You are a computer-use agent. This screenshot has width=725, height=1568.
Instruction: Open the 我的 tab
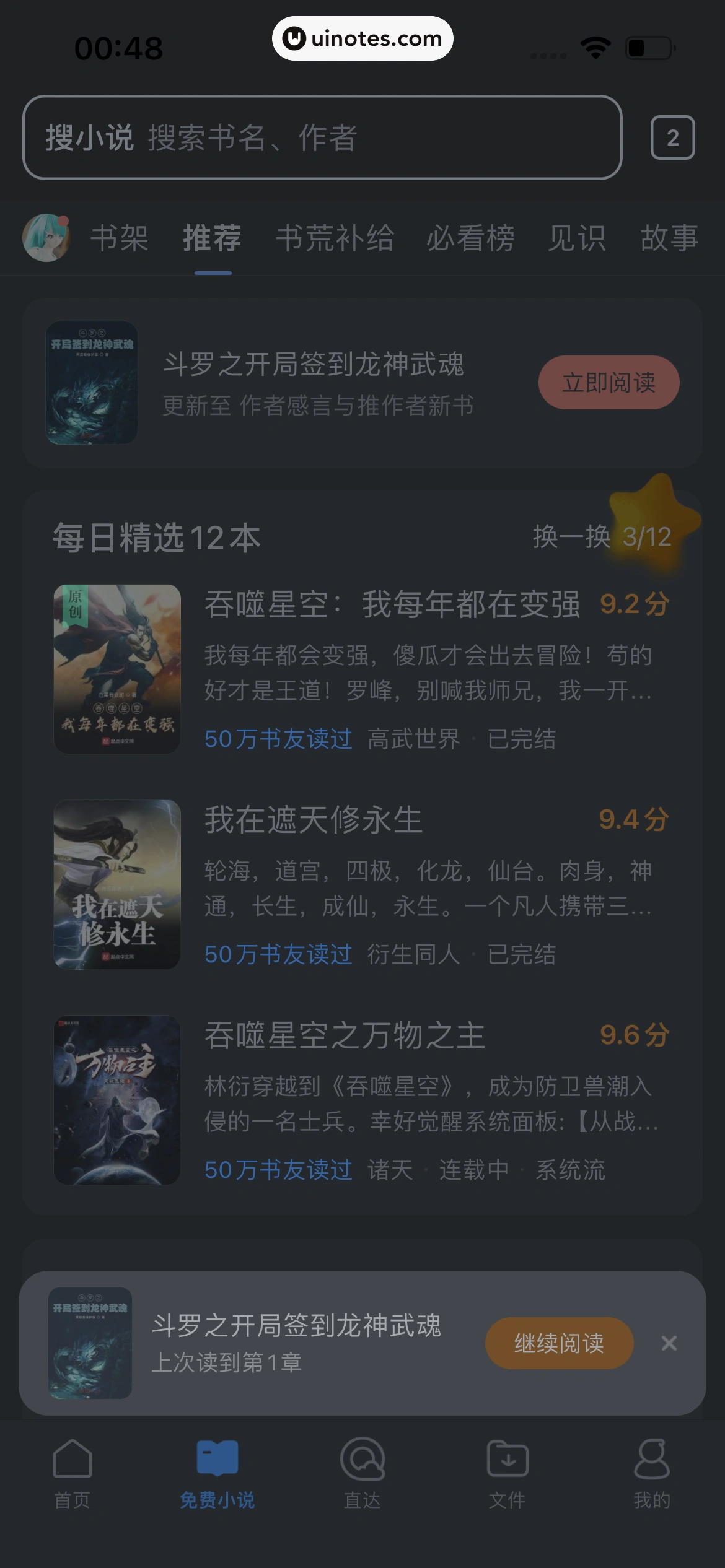tap(652, 1474)
